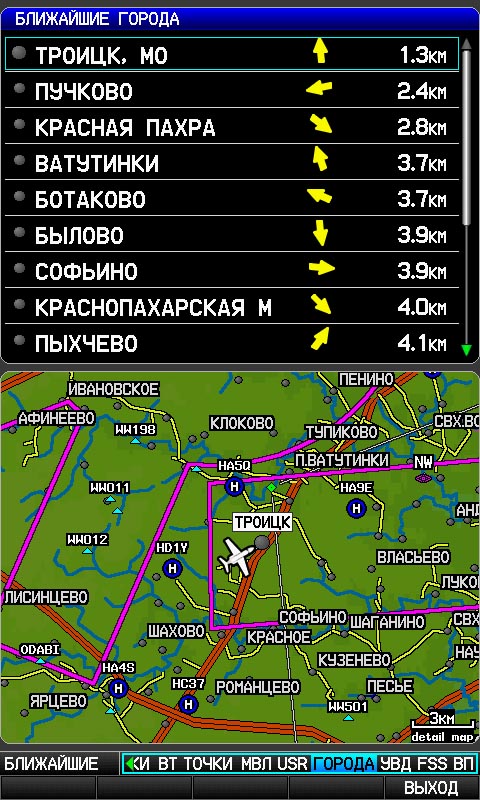The height and width of the screenshot is (800, 480).
Task: Select the ГОРОДА tab
Action: pos(344,763)
